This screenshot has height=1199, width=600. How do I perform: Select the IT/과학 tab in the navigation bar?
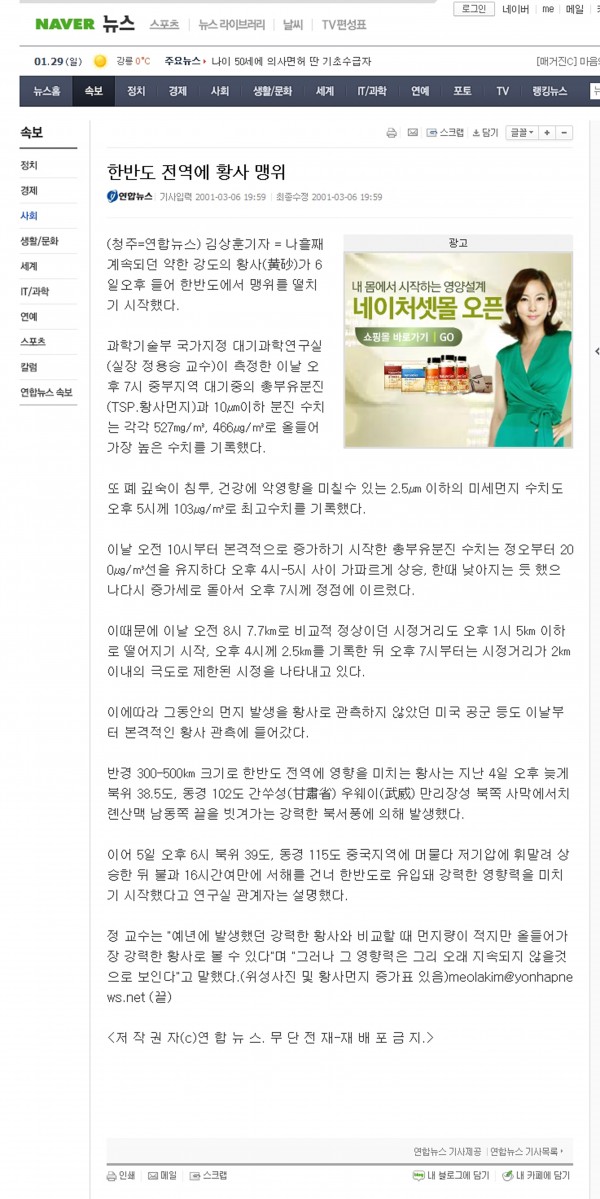pos(371,91)
